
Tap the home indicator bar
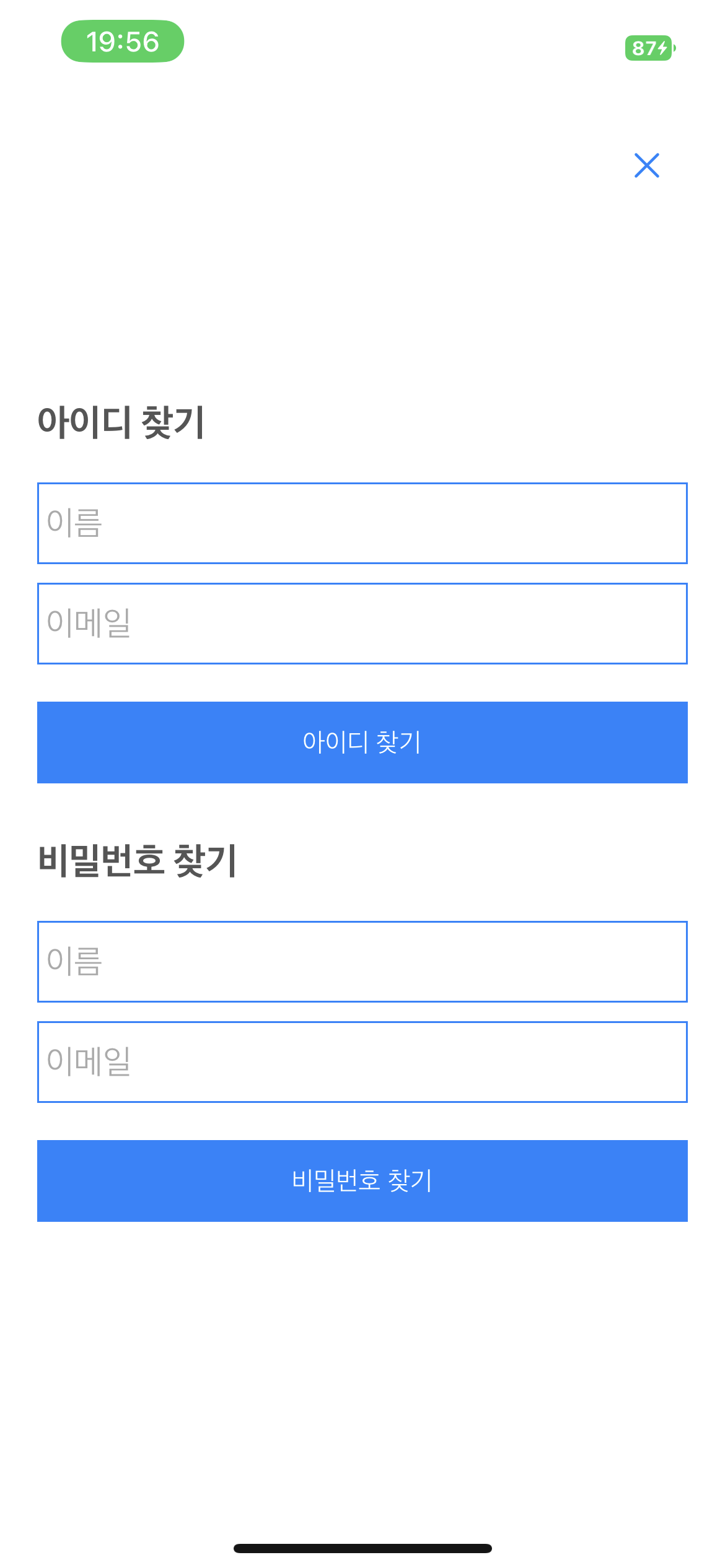(362, 1546)
